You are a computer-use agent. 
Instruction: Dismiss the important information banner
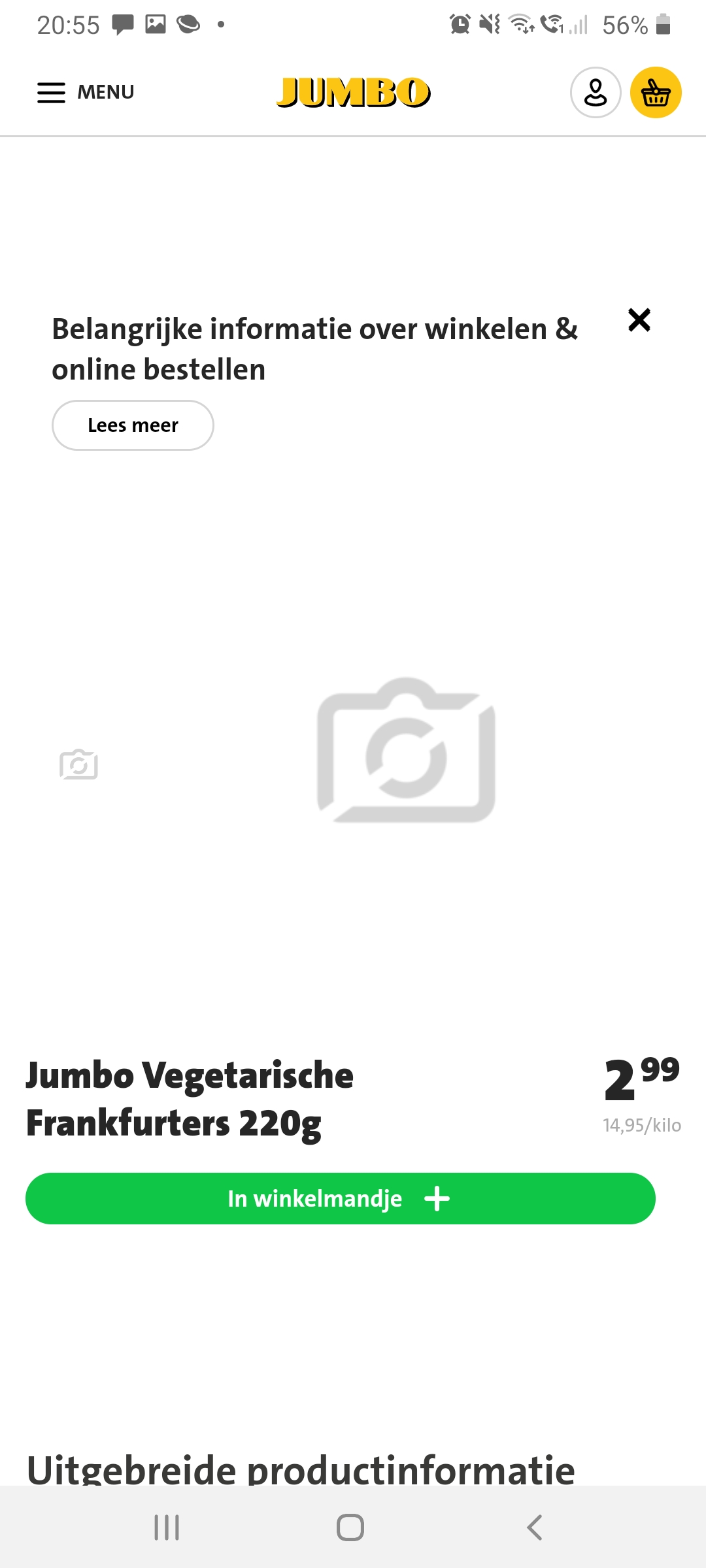(639, 320)
